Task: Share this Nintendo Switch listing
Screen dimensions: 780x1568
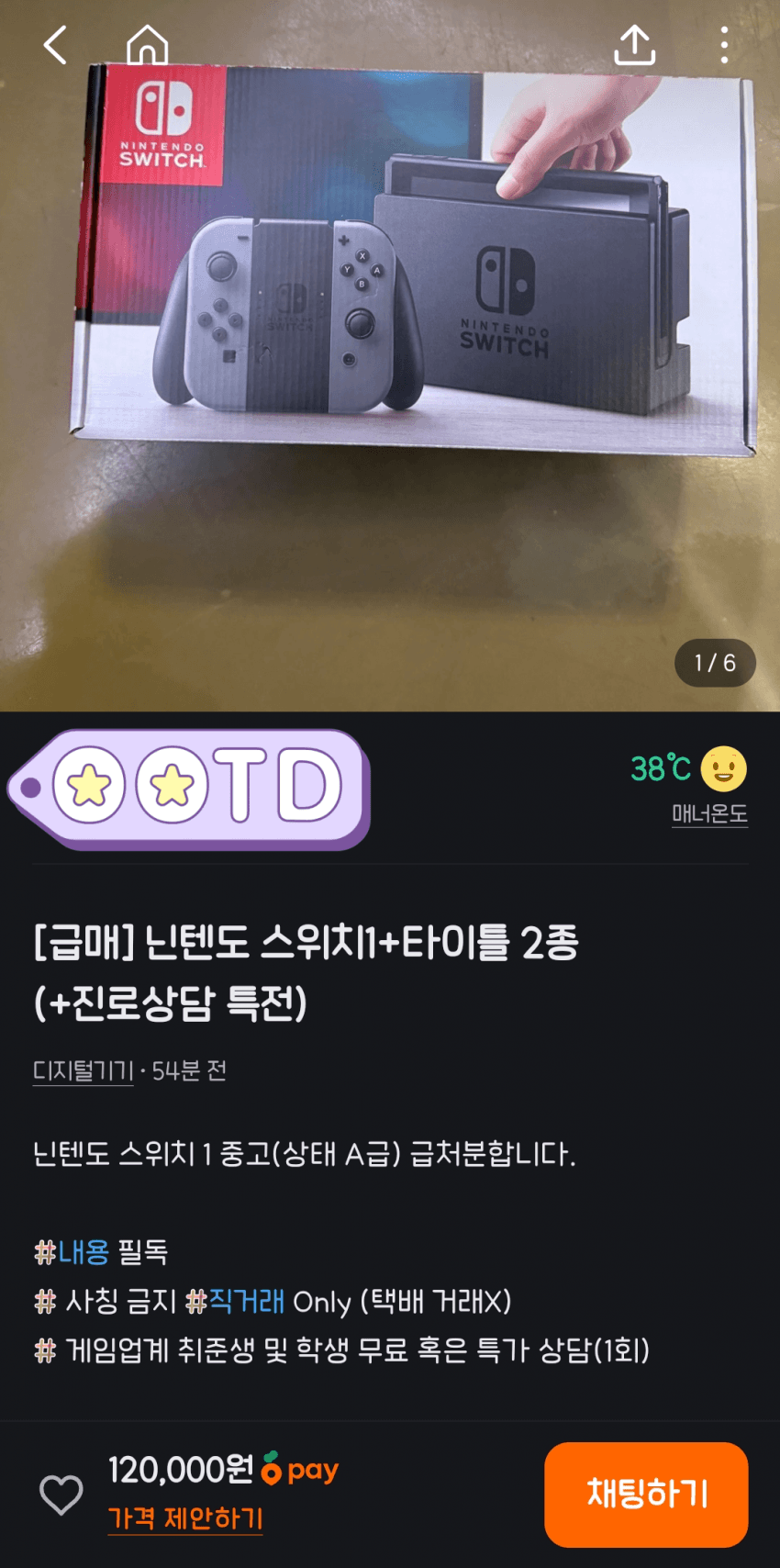Action: (634, 45)
